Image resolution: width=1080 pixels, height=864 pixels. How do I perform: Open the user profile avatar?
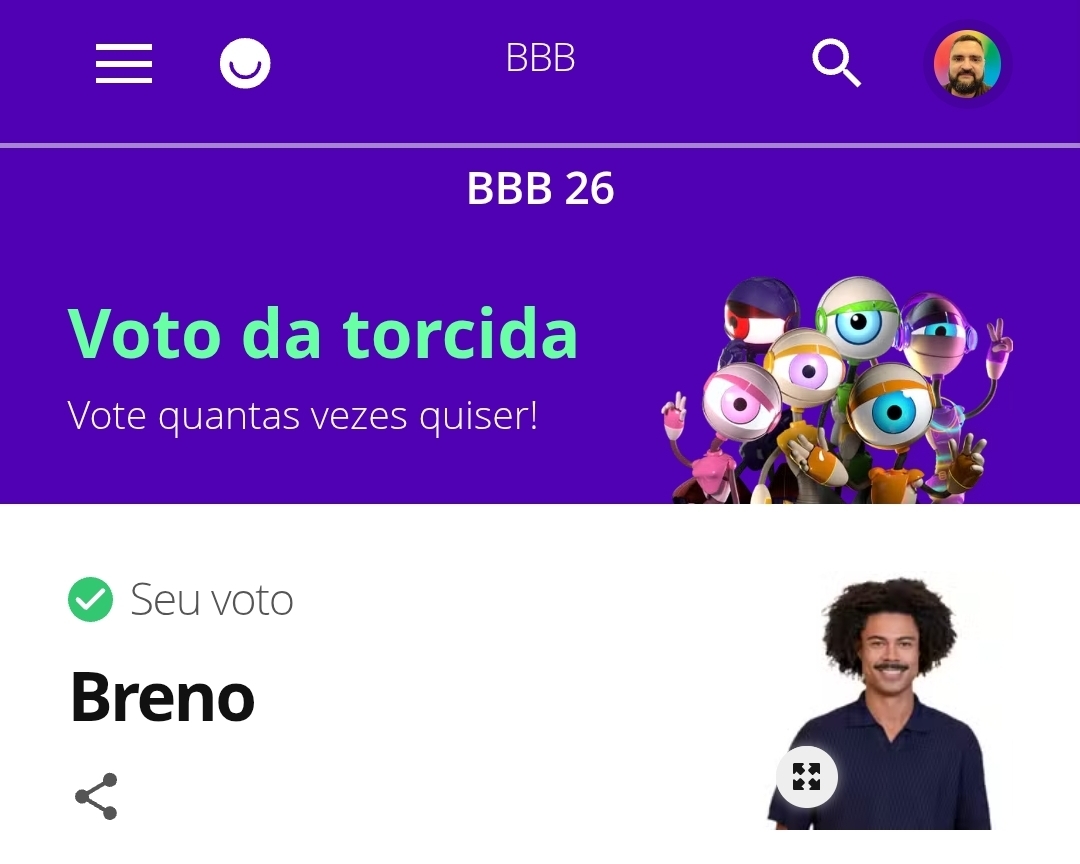(967, 64)
